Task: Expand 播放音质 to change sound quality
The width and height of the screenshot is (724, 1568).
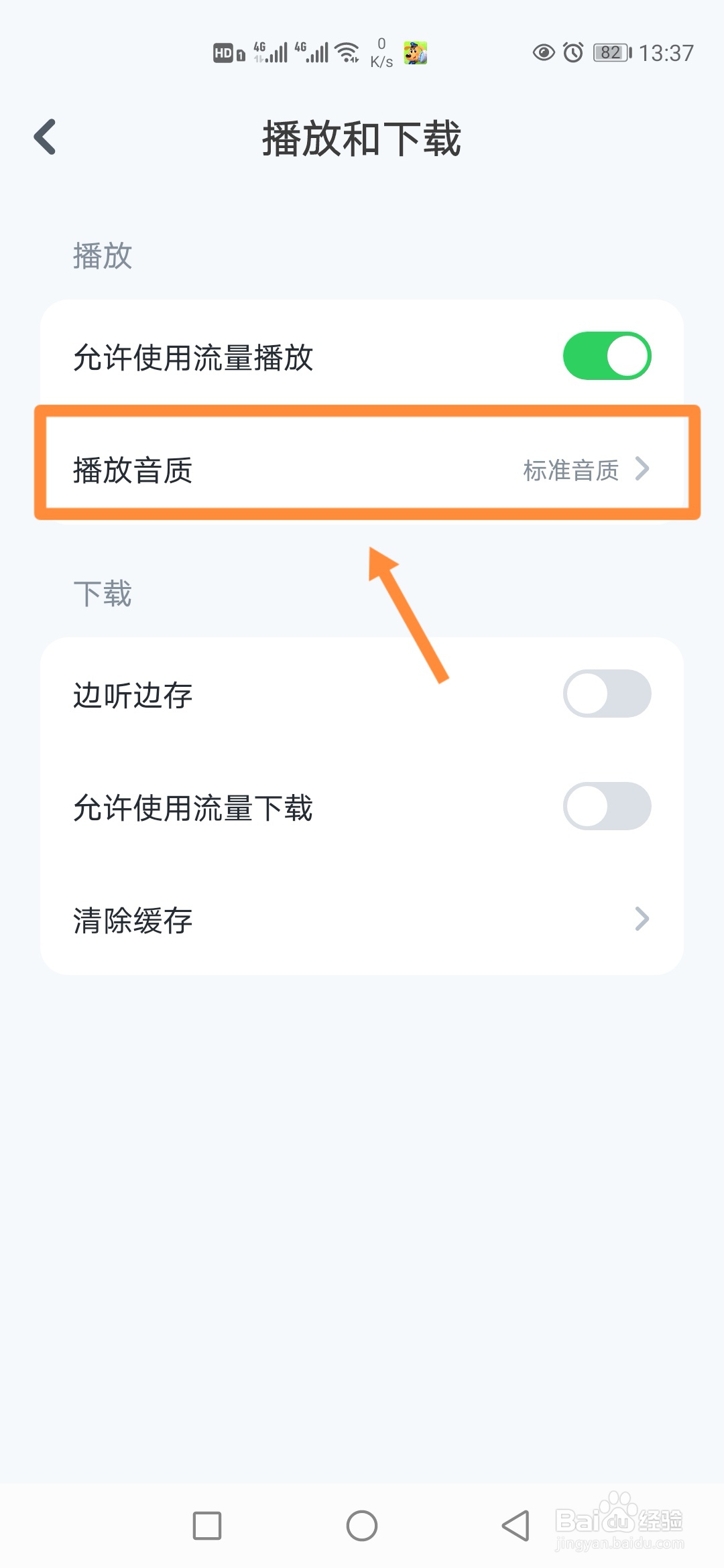Action: pyautogui.click(x=362, y=470)
